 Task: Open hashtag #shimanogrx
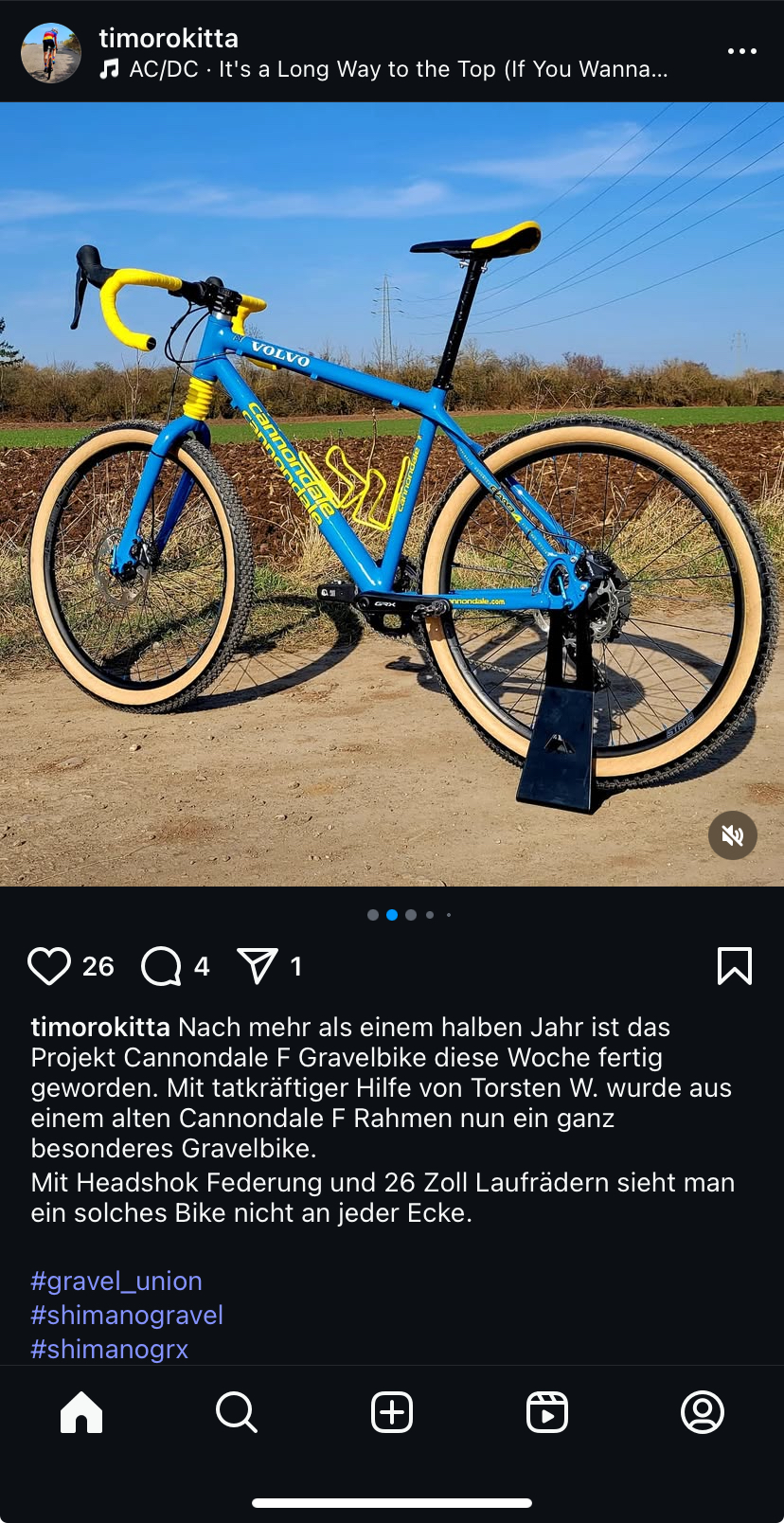110,1349
